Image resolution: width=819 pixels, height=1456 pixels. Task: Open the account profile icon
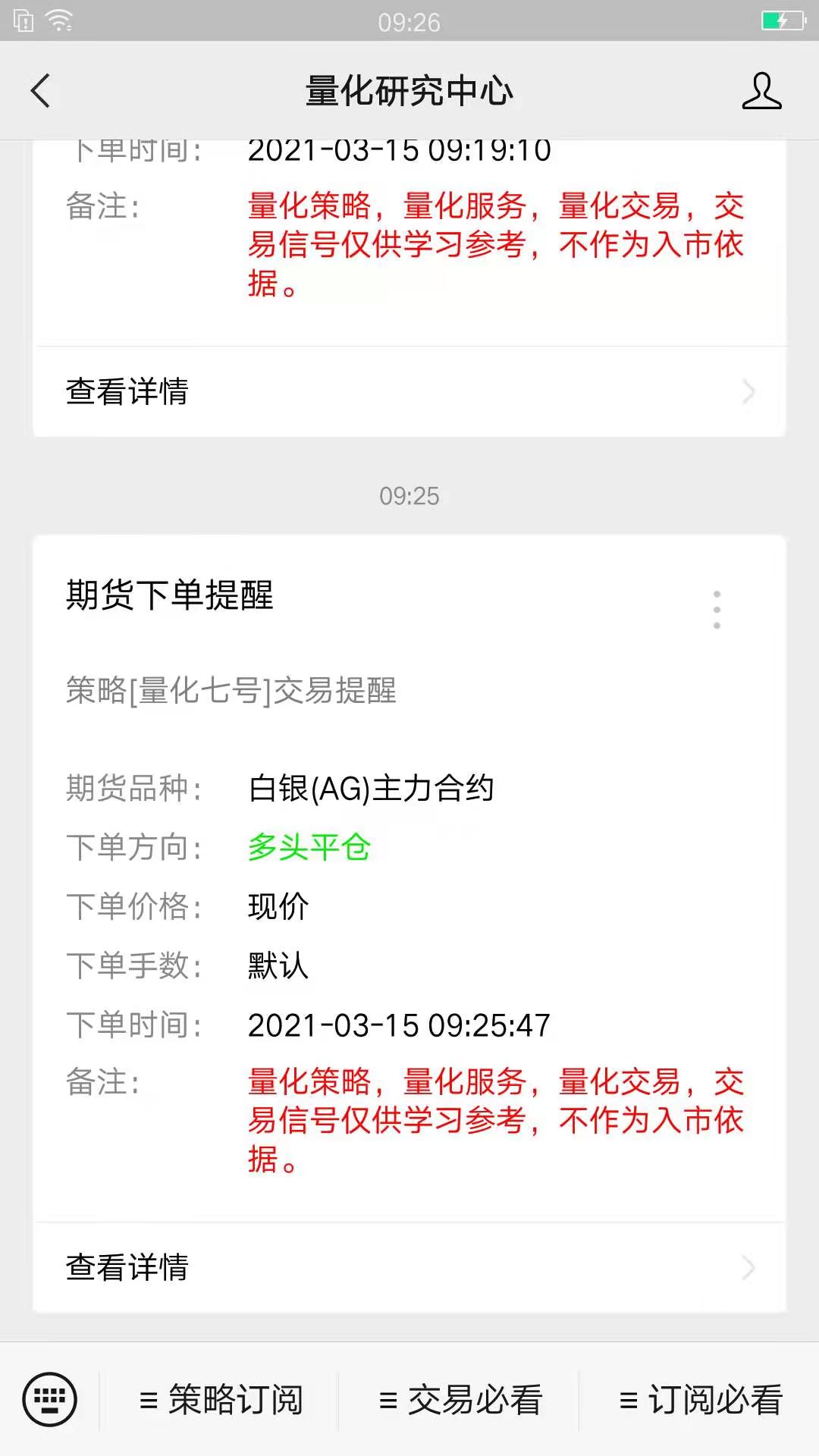761,91
